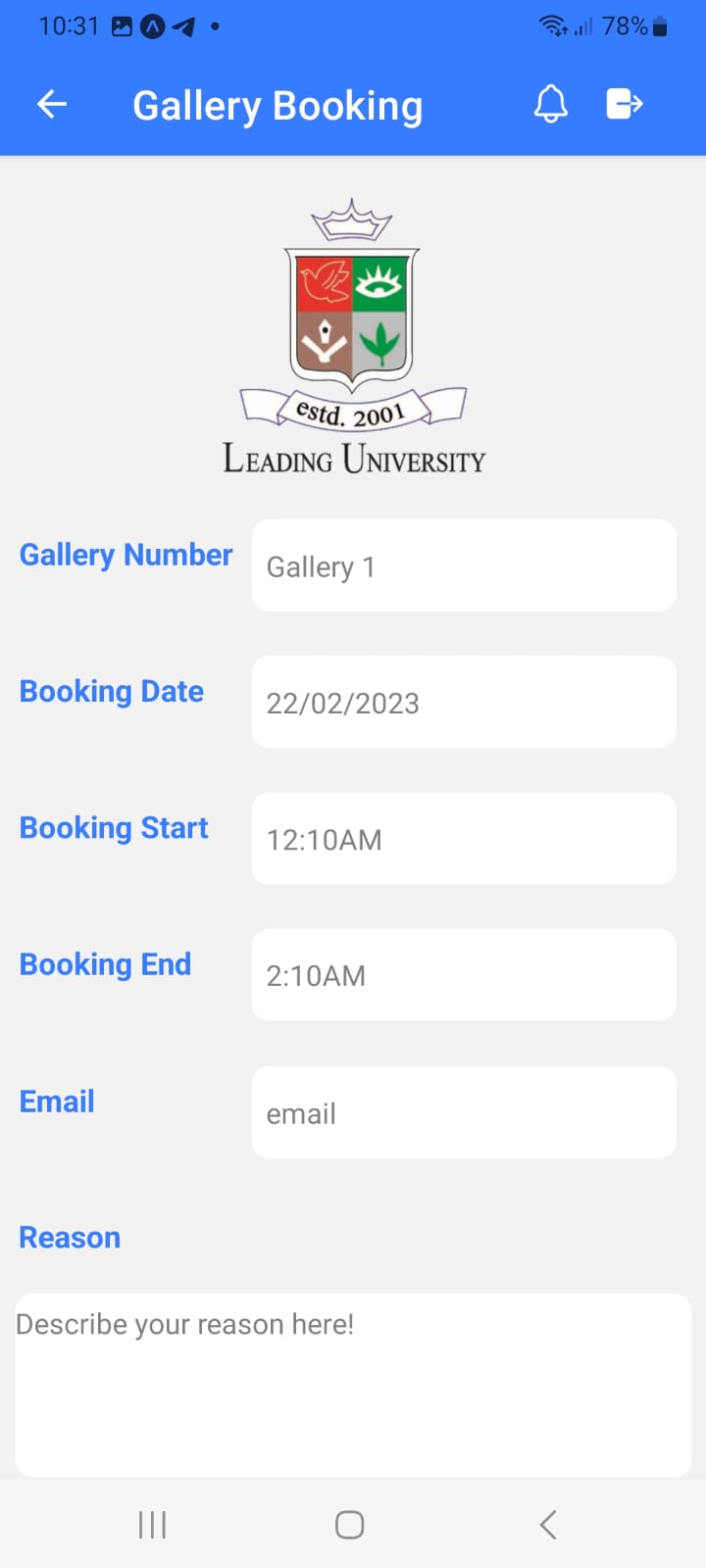Open the recent apps button in navigation bar
The image size is (706, 1568).
click(x=152, y=1524)
